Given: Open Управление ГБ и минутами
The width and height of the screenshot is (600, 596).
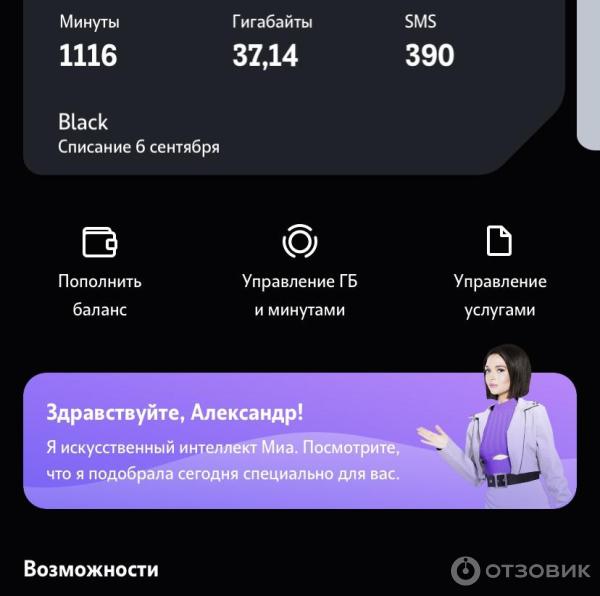Looking at the screenshot, I should tap(299, 270).
